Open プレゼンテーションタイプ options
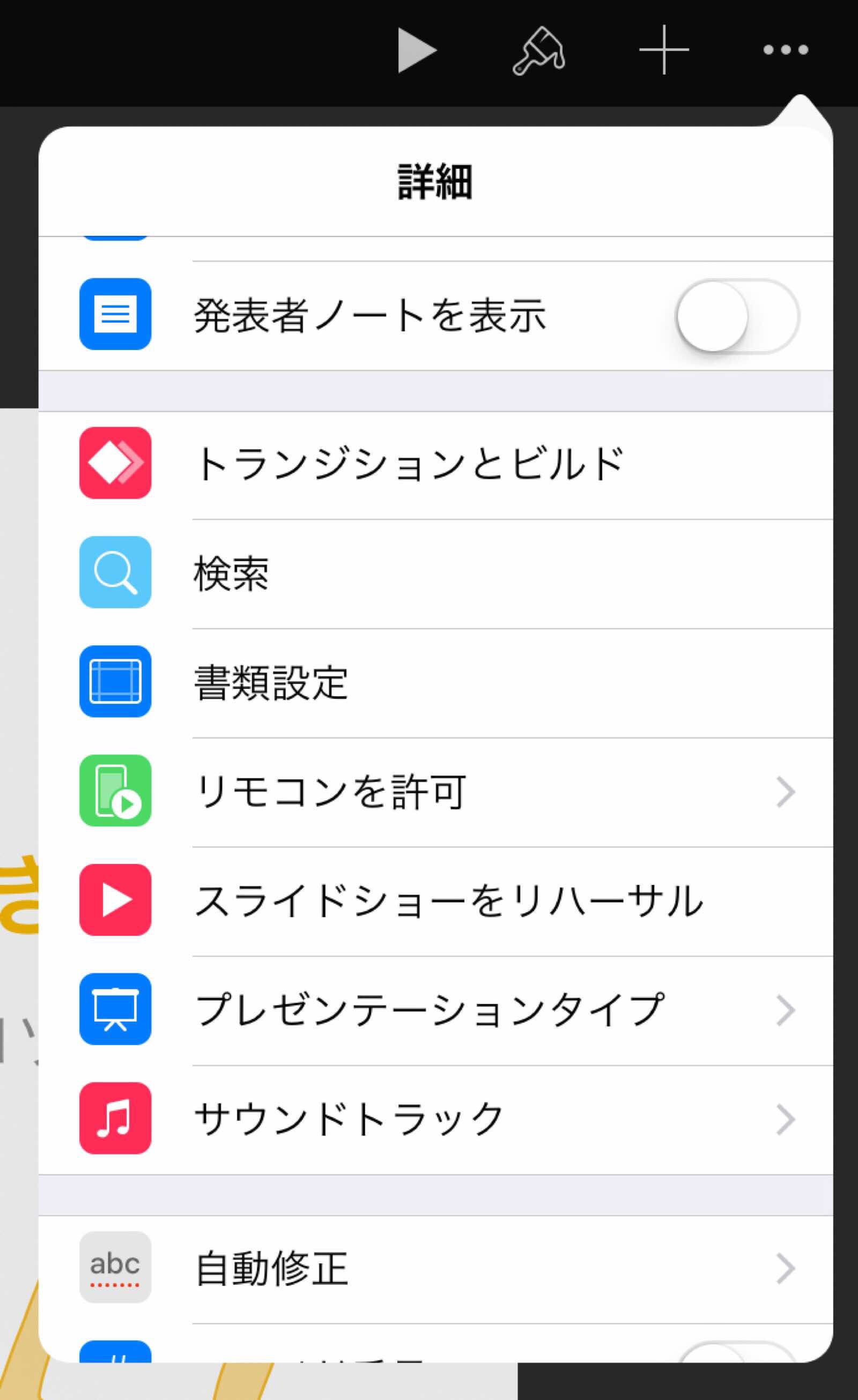The width and height of the screenshot is (858, 1400). [x=435, y=1010]
